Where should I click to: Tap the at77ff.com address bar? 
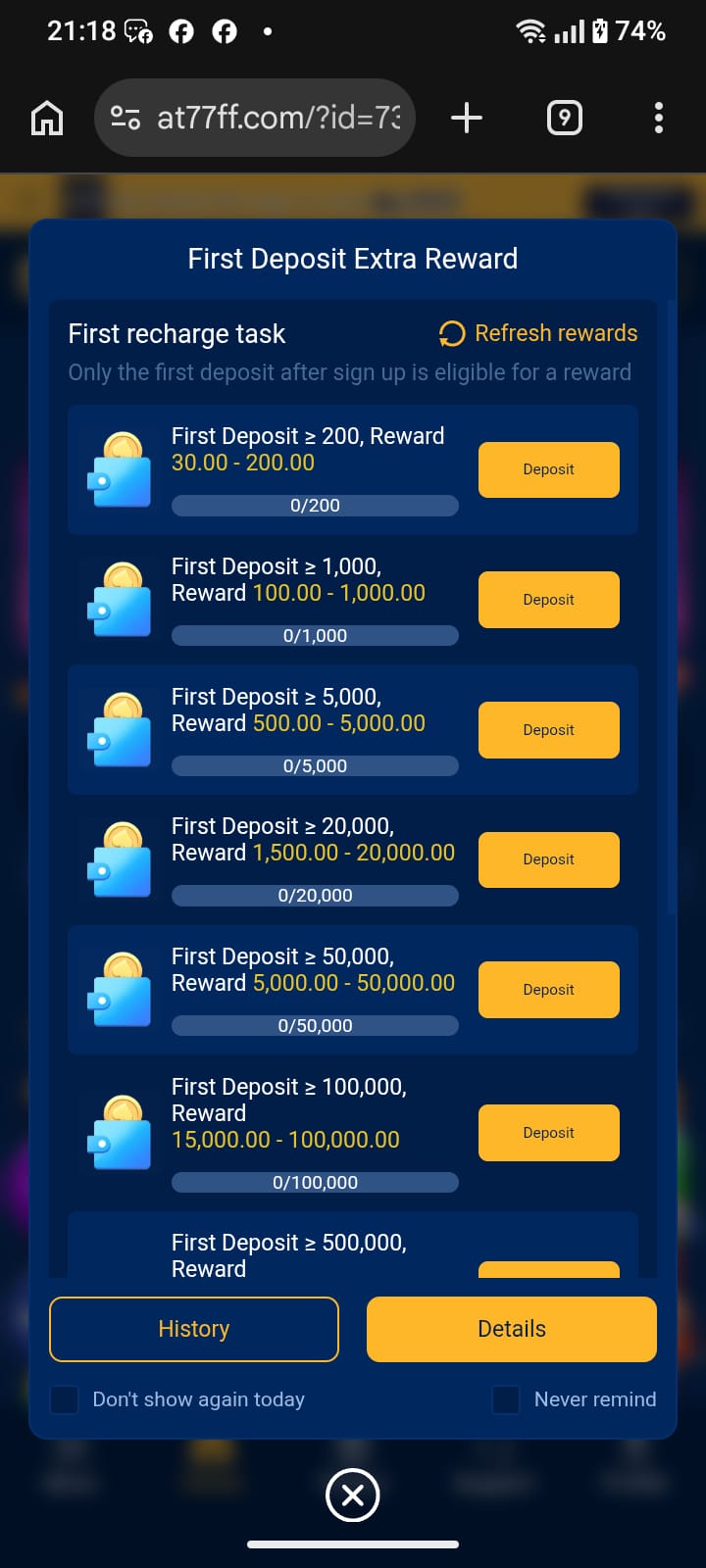[x=255, y=118]
